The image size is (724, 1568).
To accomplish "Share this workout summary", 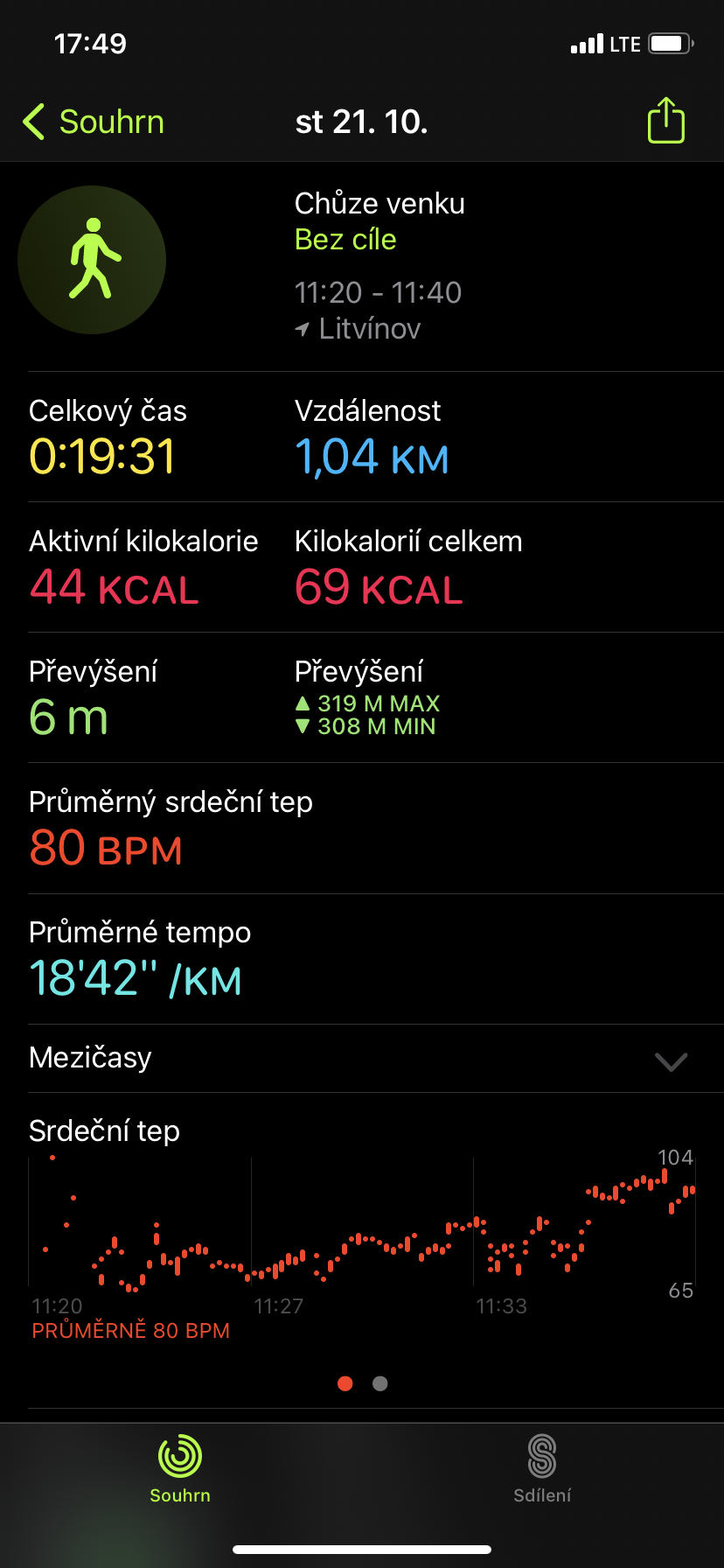I will (665, 120).
